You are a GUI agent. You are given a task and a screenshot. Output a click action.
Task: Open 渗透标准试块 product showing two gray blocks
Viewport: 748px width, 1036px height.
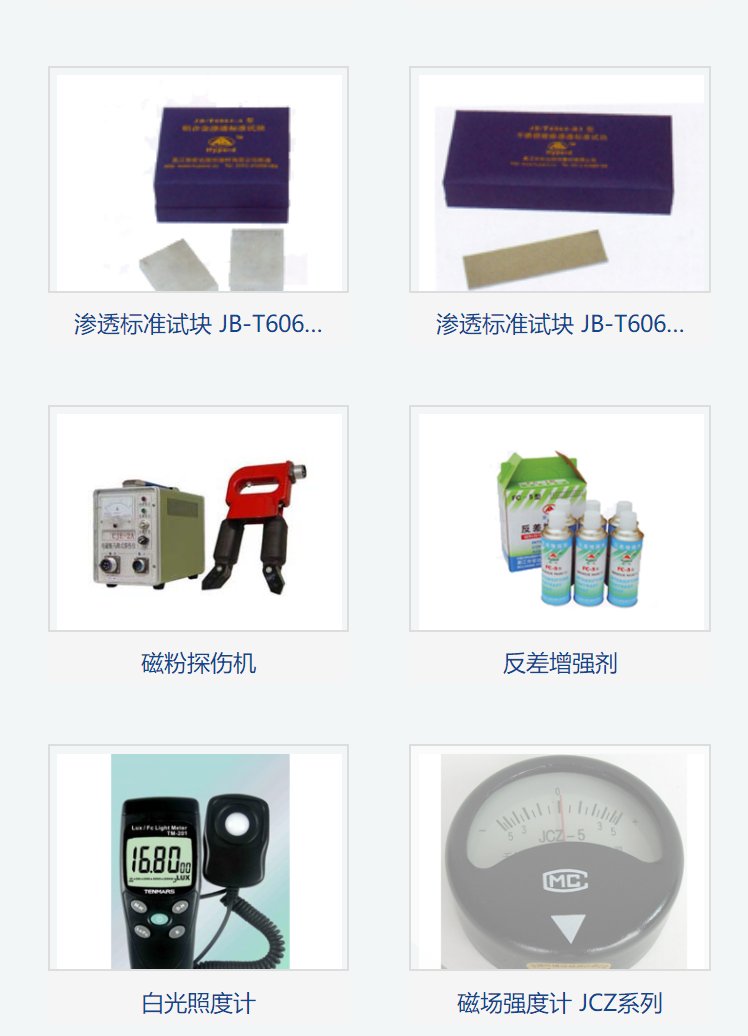coord(198,180)
